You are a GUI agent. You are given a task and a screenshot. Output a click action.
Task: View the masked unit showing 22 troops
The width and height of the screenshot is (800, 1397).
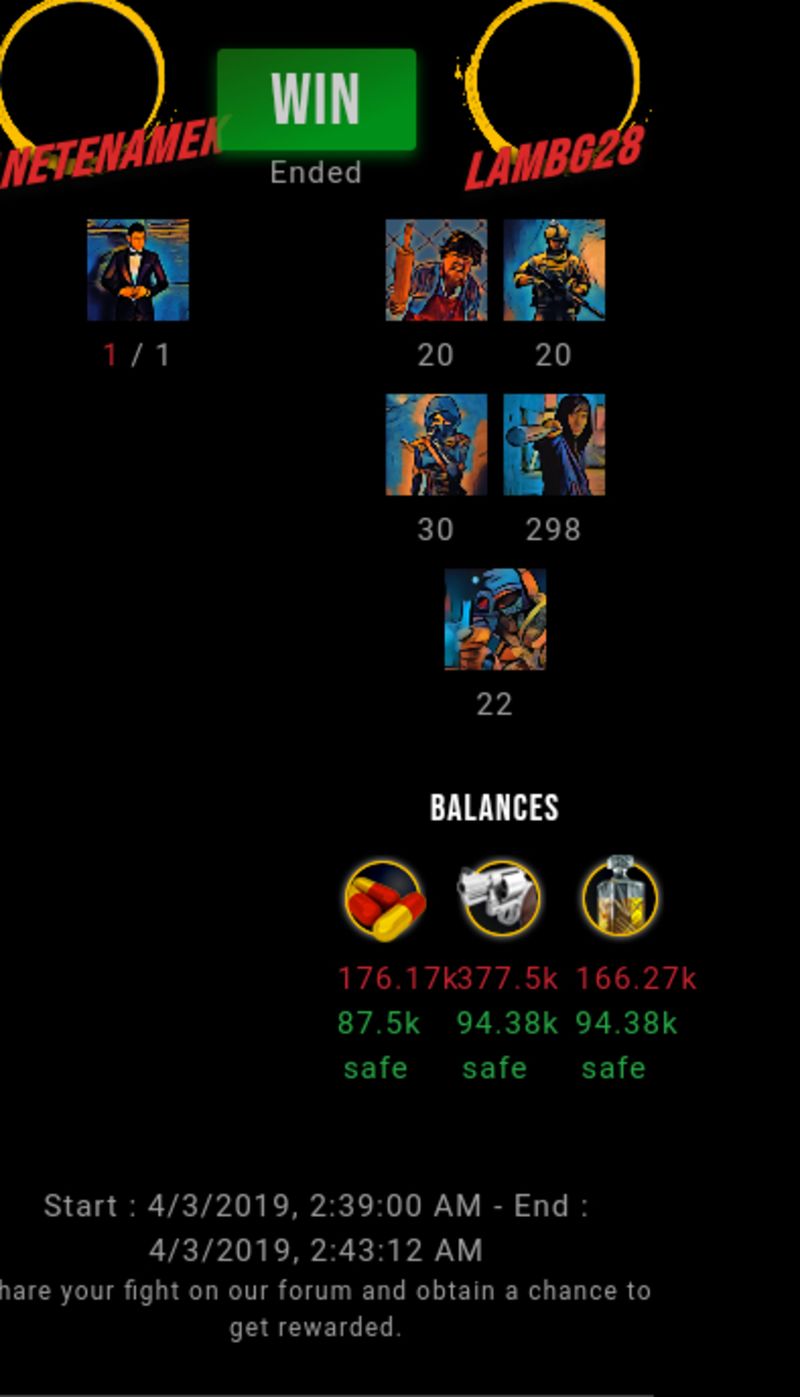(495, 619)
